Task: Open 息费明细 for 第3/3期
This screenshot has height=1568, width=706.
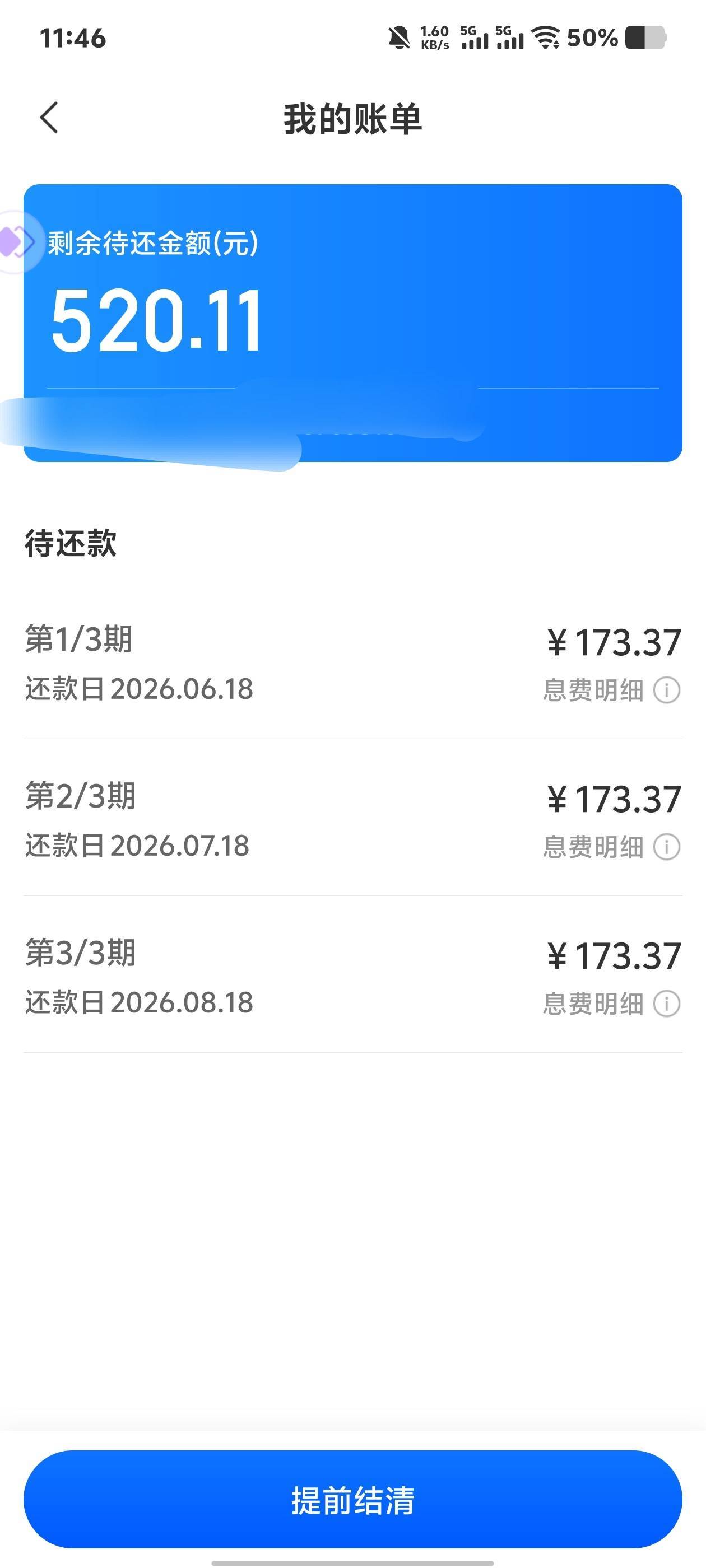Action: 611,1003
